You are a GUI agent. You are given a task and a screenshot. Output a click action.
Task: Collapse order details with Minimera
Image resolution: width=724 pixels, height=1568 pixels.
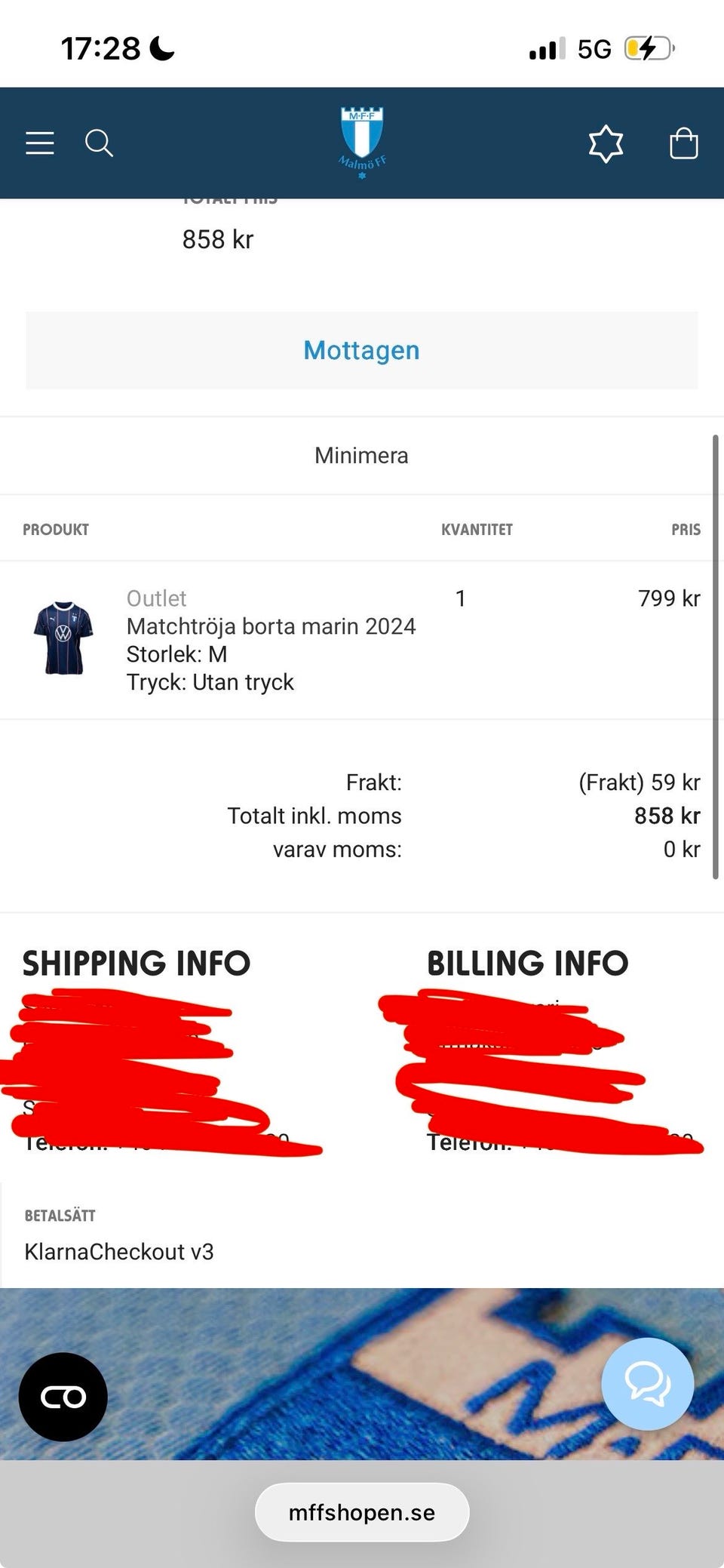click(x=361, y=456)
